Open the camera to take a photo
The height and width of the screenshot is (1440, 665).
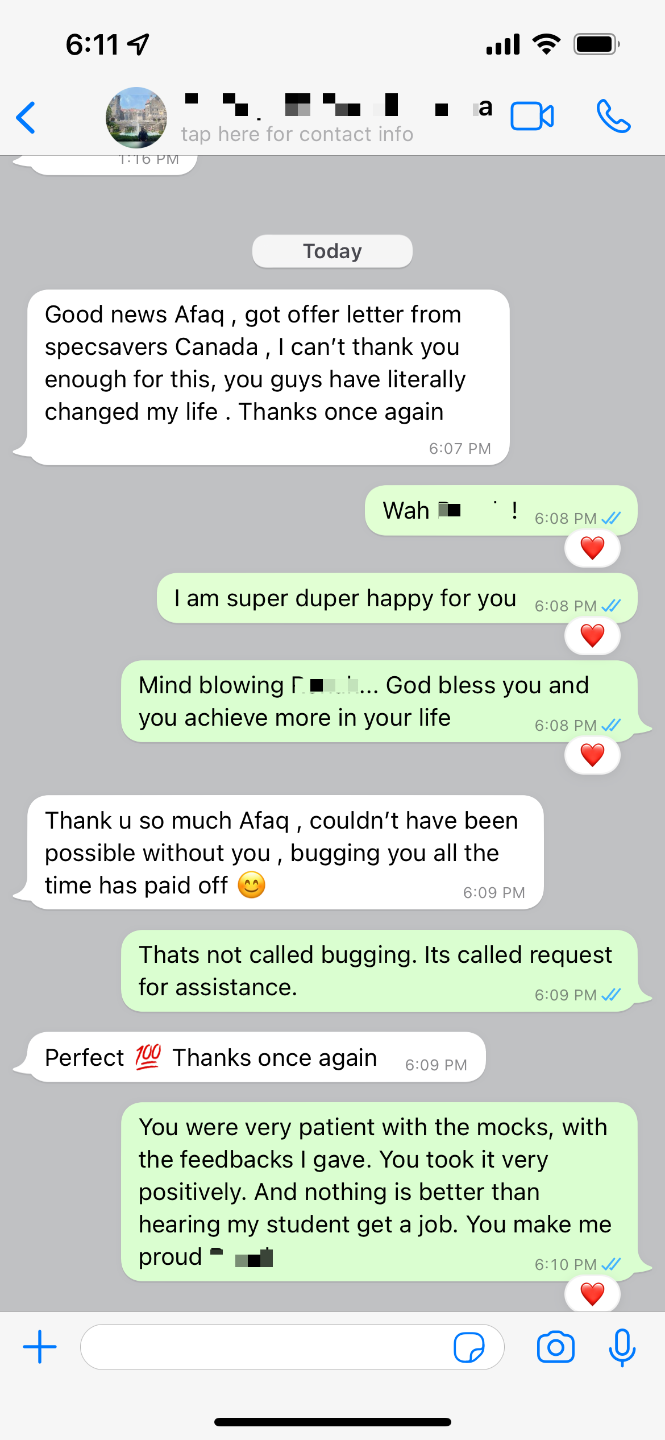(556, 1348)
